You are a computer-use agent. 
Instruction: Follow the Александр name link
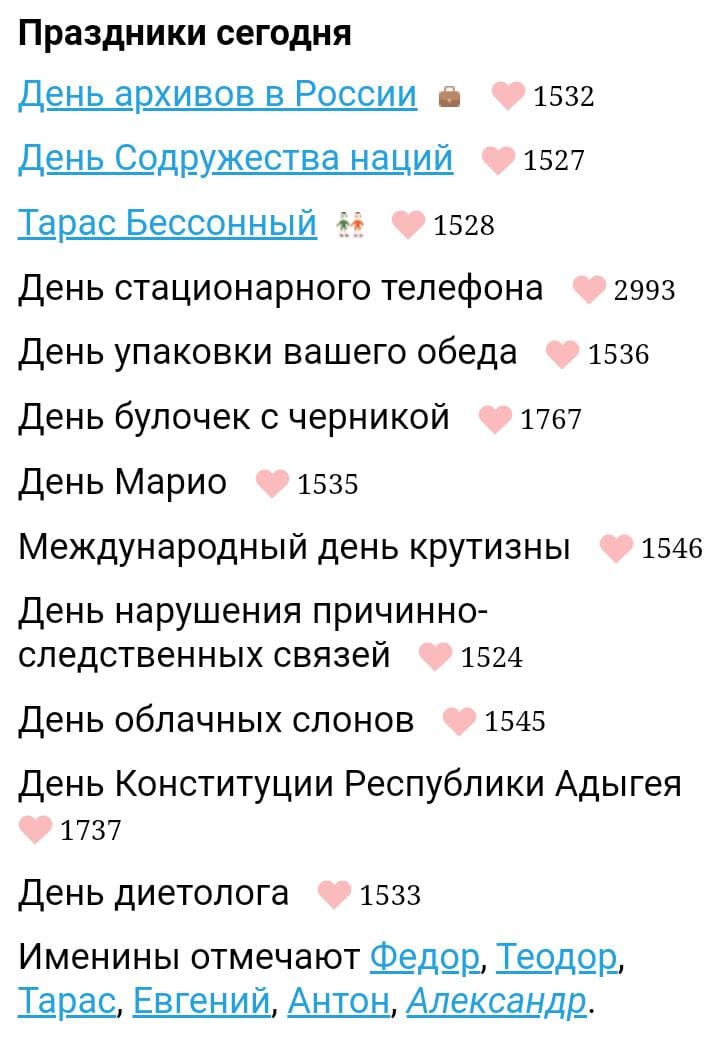[x=497, y=1000]
